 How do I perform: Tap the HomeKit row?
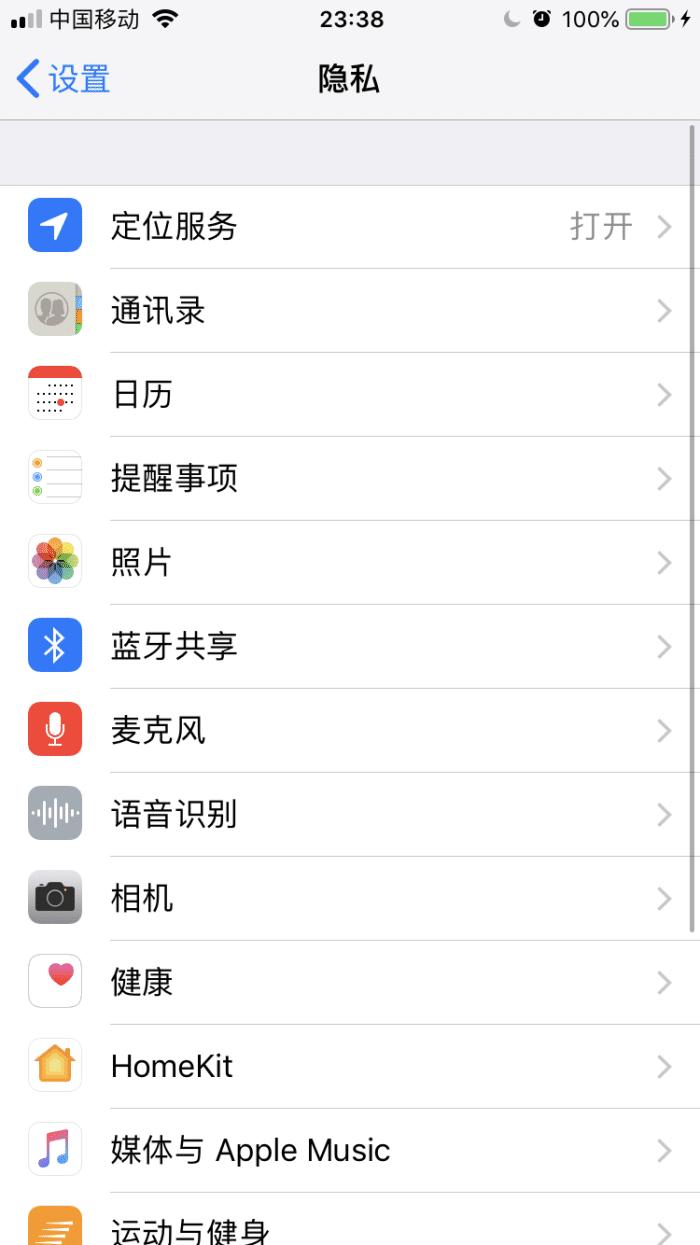(350, 1067)
